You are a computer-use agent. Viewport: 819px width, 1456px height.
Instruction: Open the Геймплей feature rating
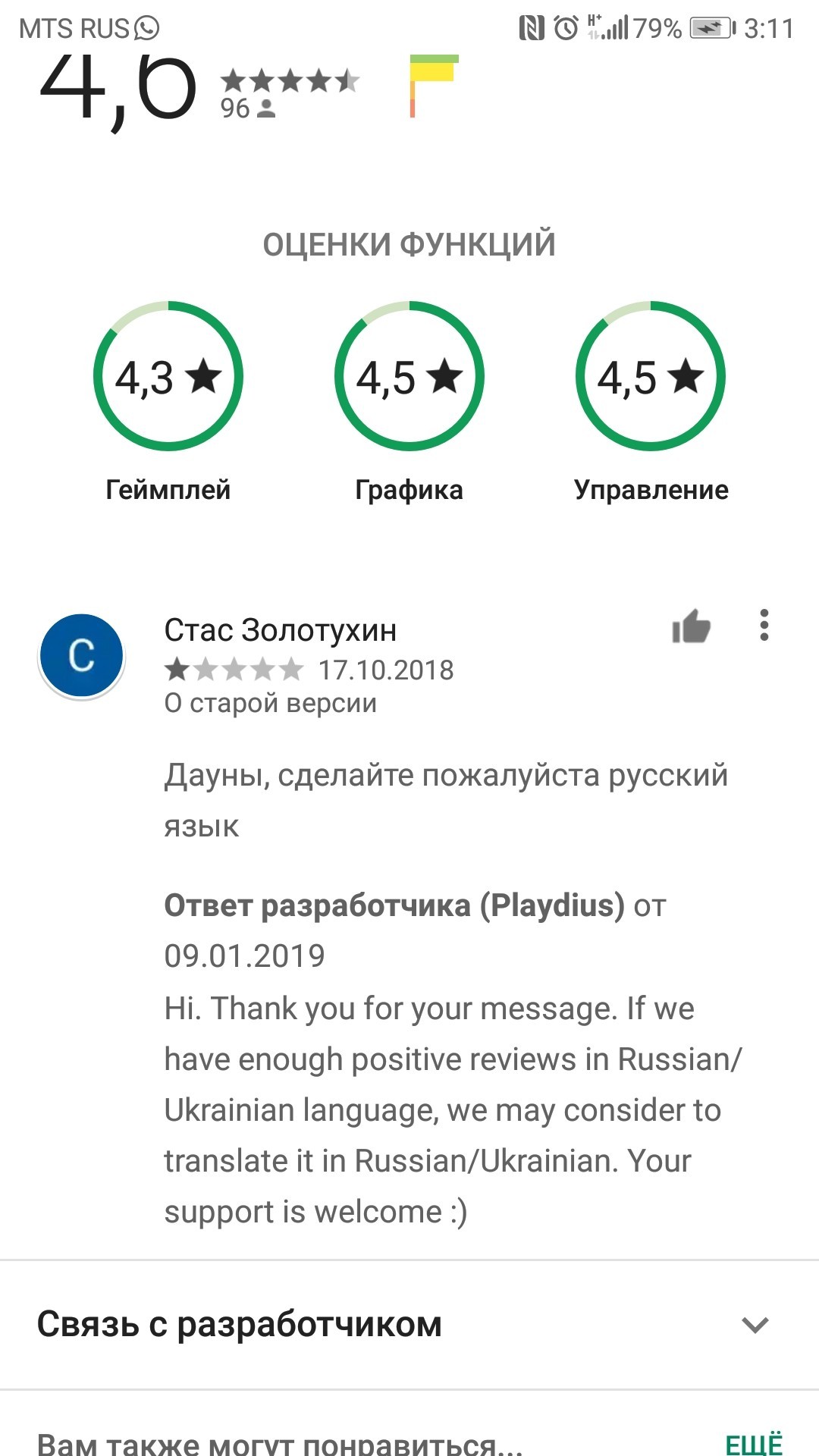point(168,377)
